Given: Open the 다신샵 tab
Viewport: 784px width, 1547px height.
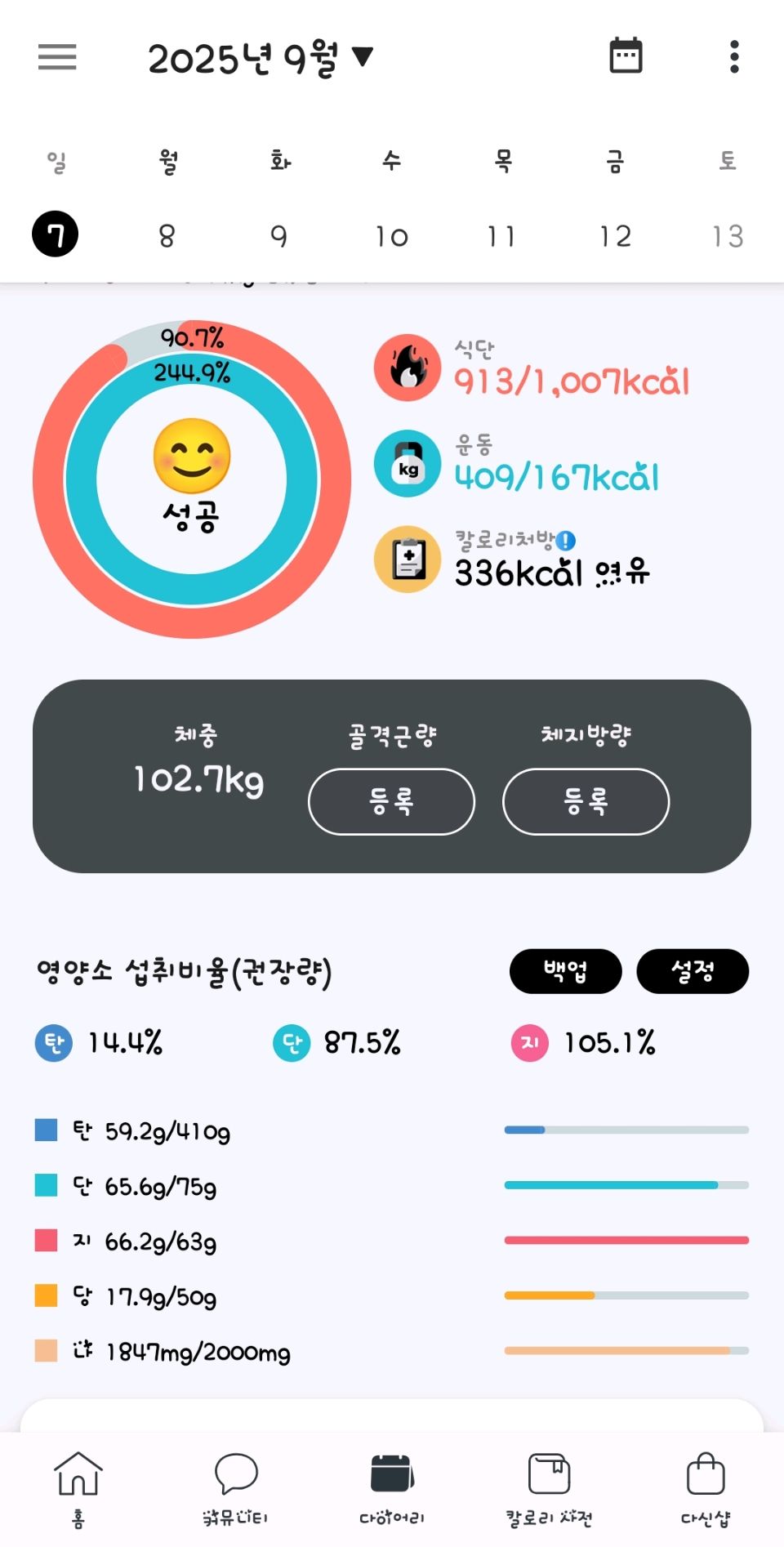Looking at the screenshot, I should pyautogui.click(x=706, y=1488).
